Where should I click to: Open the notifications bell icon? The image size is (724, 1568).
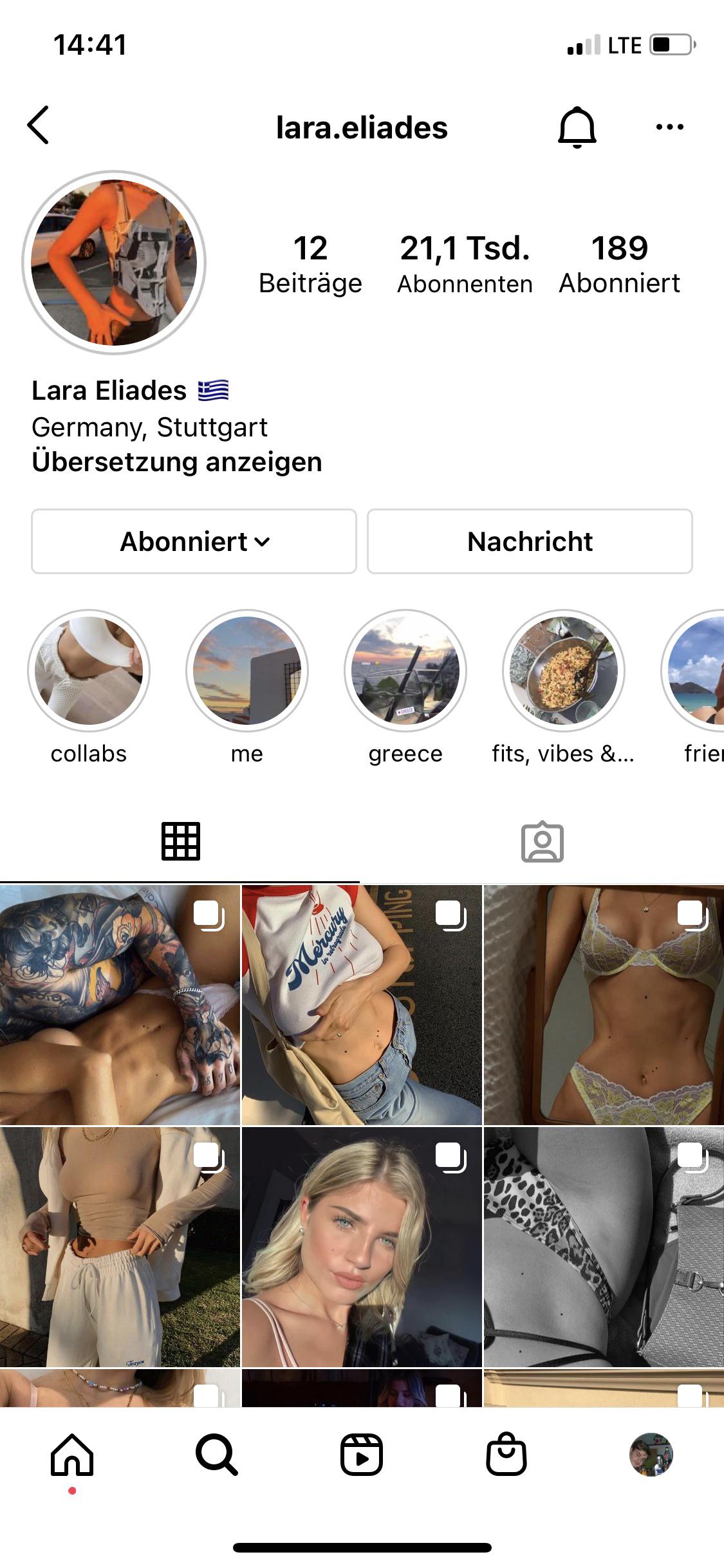(577, 126)
